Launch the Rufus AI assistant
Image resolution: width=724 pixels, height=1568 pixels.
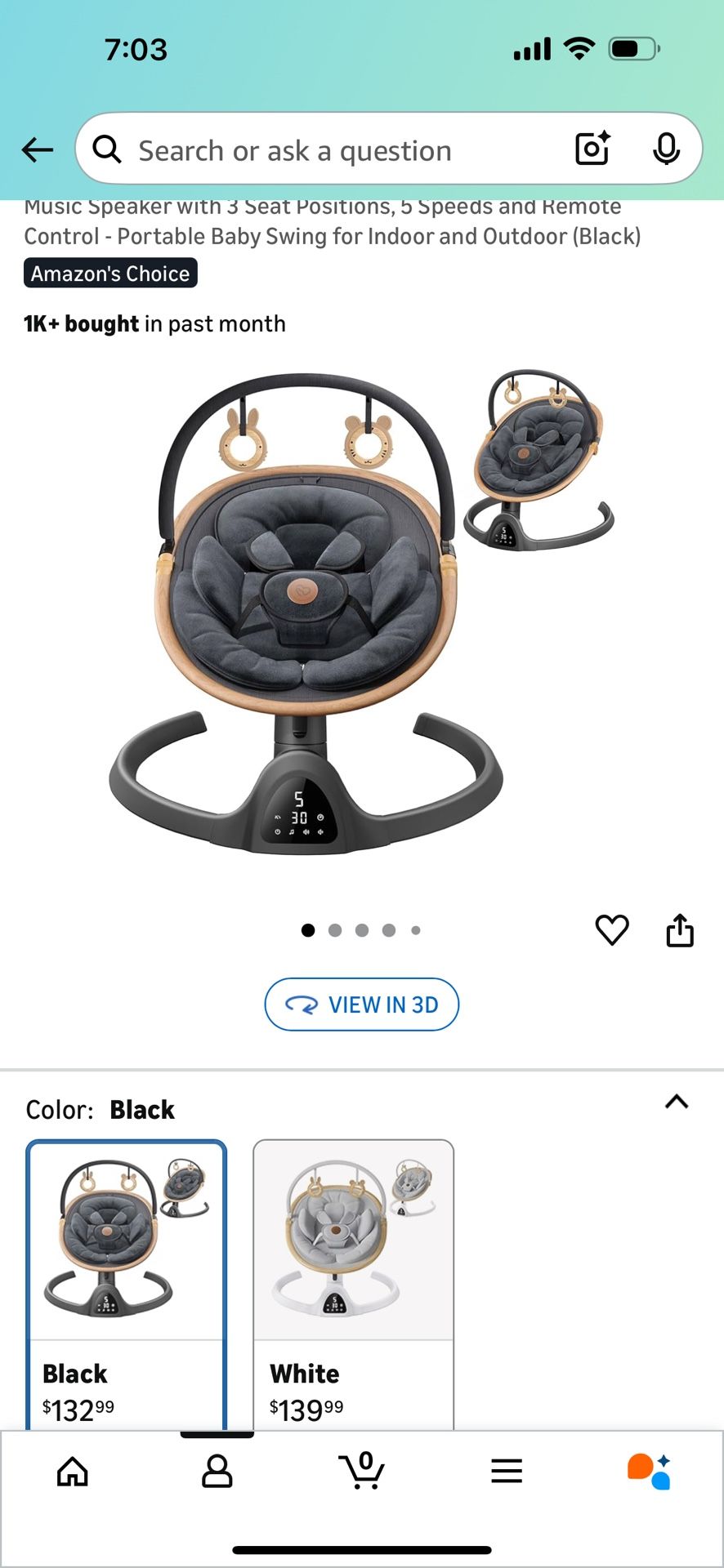(x=648, y=1470)
